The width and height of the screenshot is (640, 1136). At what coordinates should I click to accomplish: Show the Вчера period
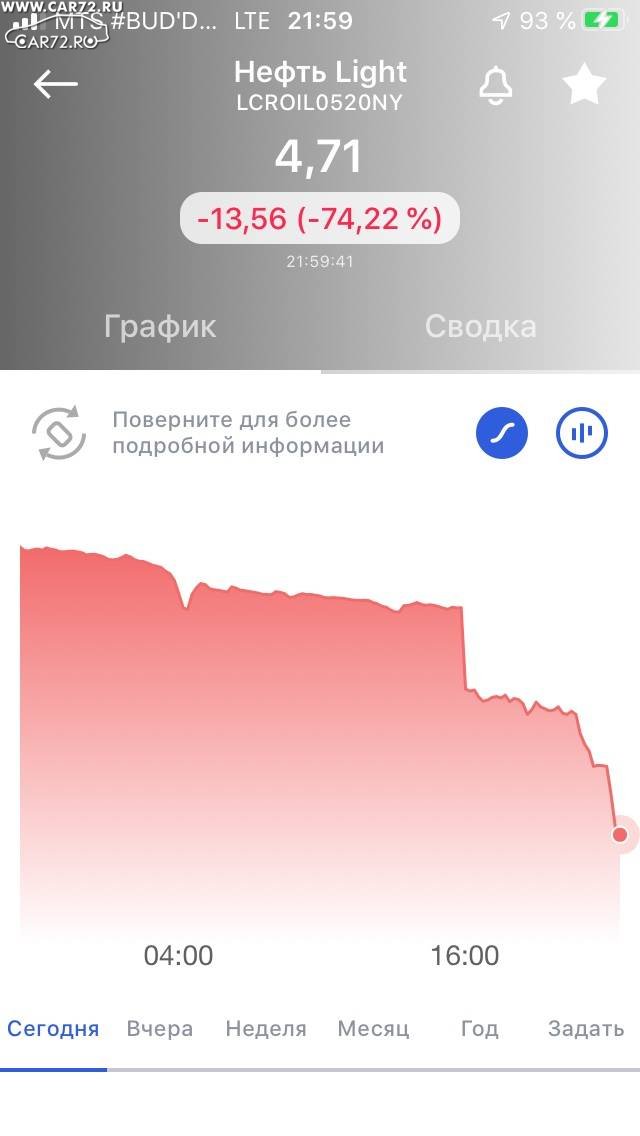click(x=159, y=1029)
